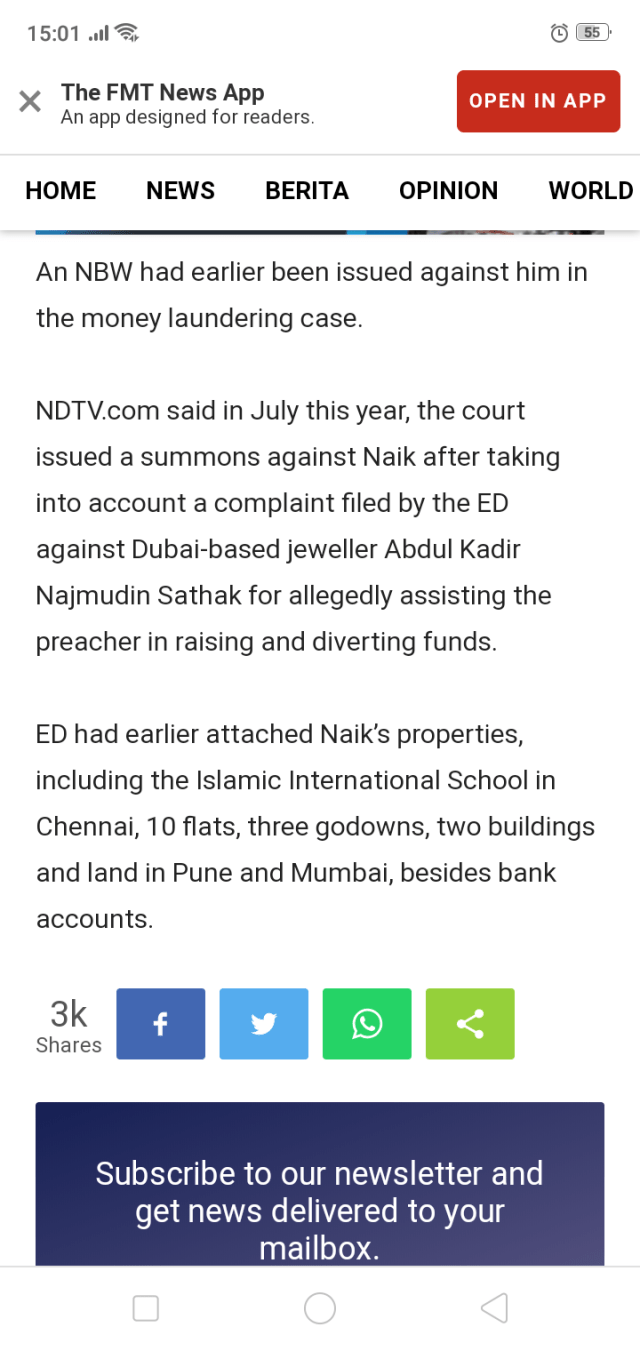Share this article on Facebook

[x=161, y=1024]
